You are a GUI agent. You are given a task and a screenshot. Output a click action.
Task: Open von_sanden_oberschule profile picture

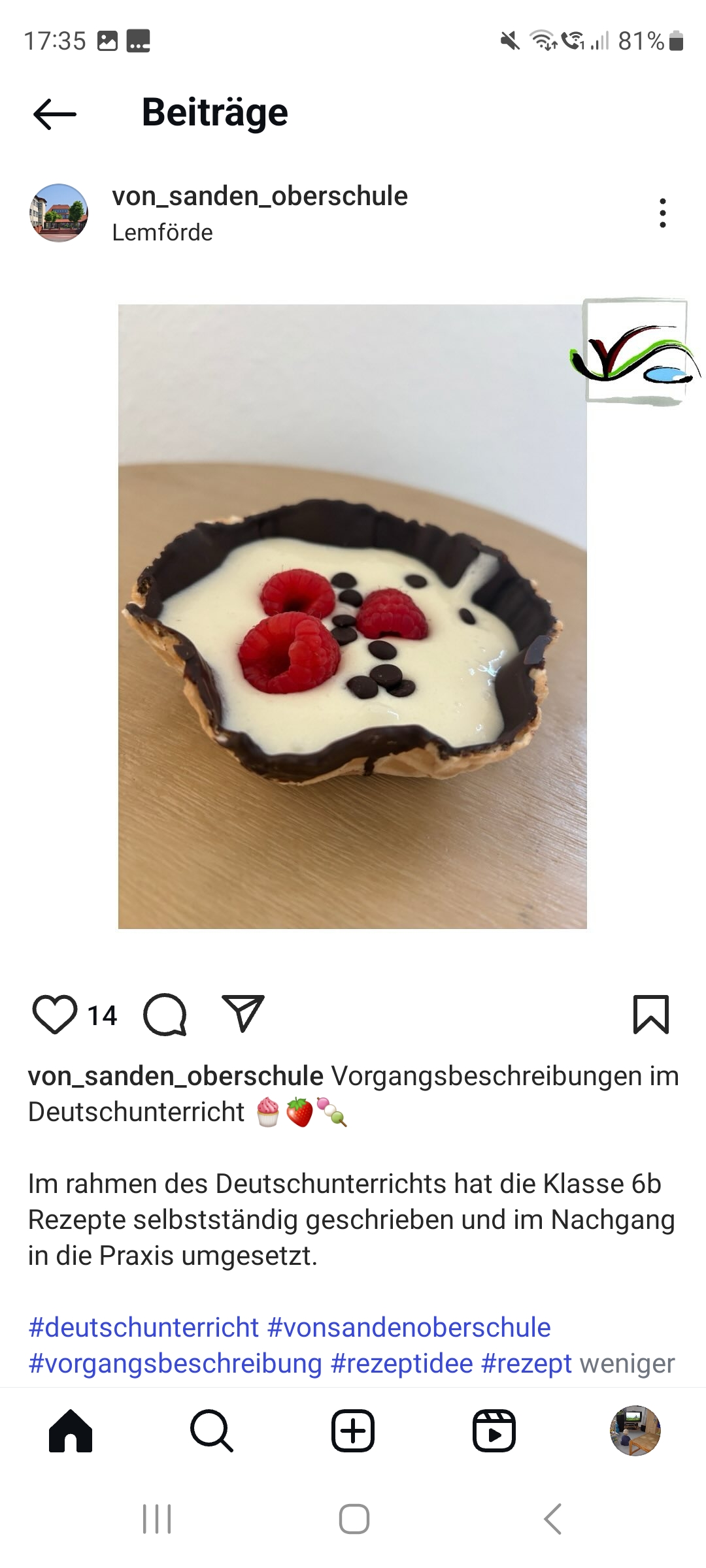(x=59, y=213)
